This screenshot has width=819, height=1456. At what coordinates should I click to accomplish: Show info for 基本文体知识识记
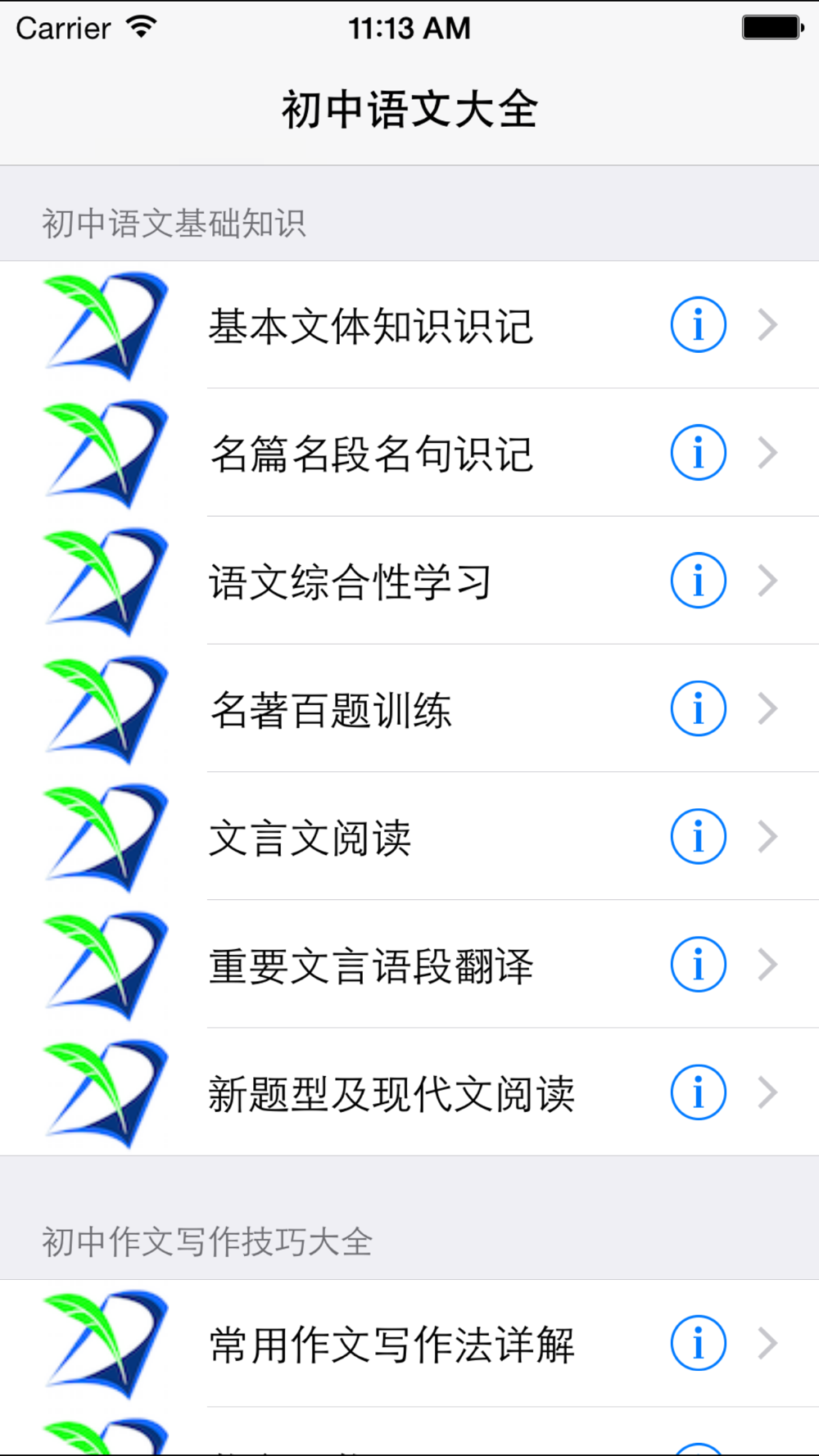[x=698, y=325]
